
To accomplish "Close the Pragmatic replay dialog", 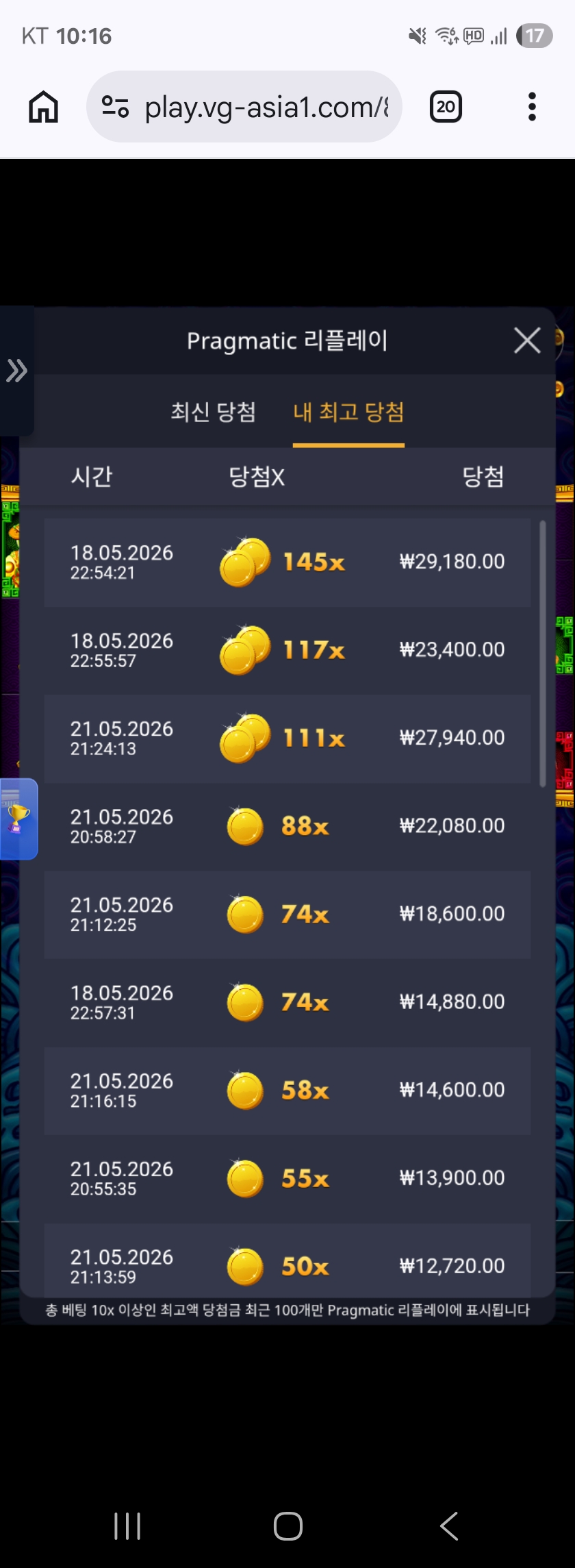I will (x=527, y=340).
